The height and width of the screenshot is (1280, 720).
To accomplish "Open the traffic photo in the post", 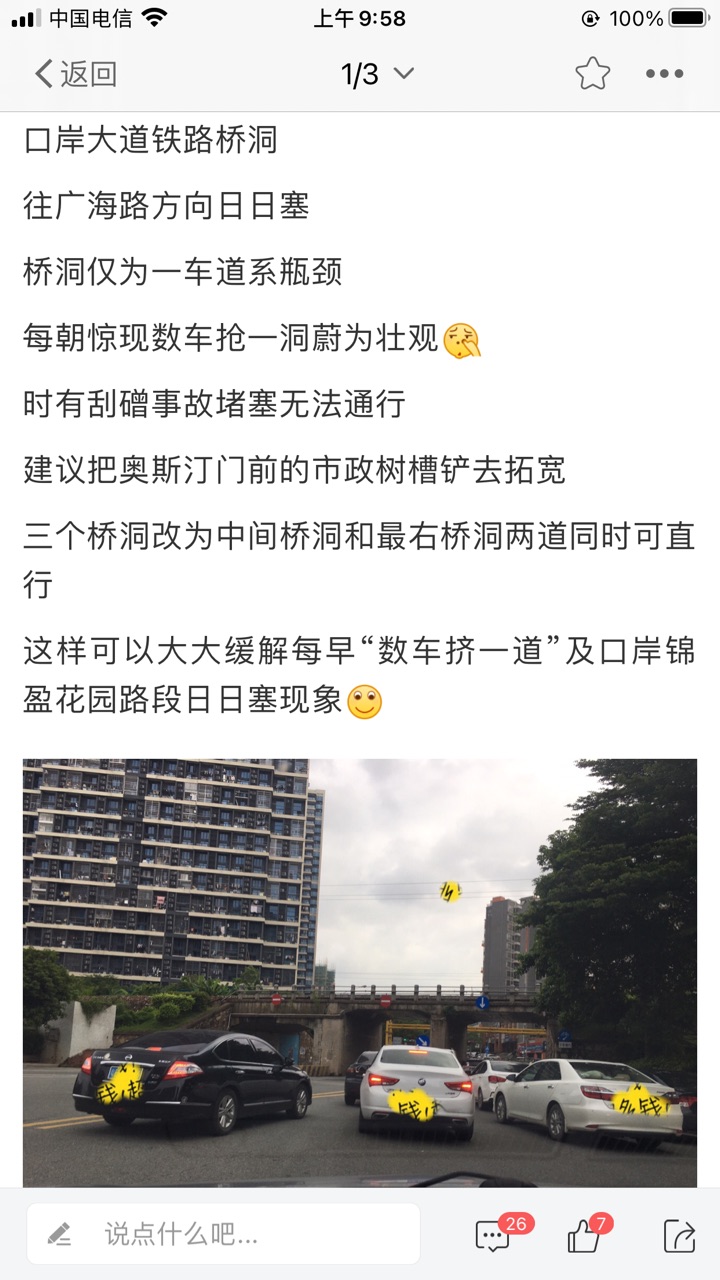I will 360,972.
